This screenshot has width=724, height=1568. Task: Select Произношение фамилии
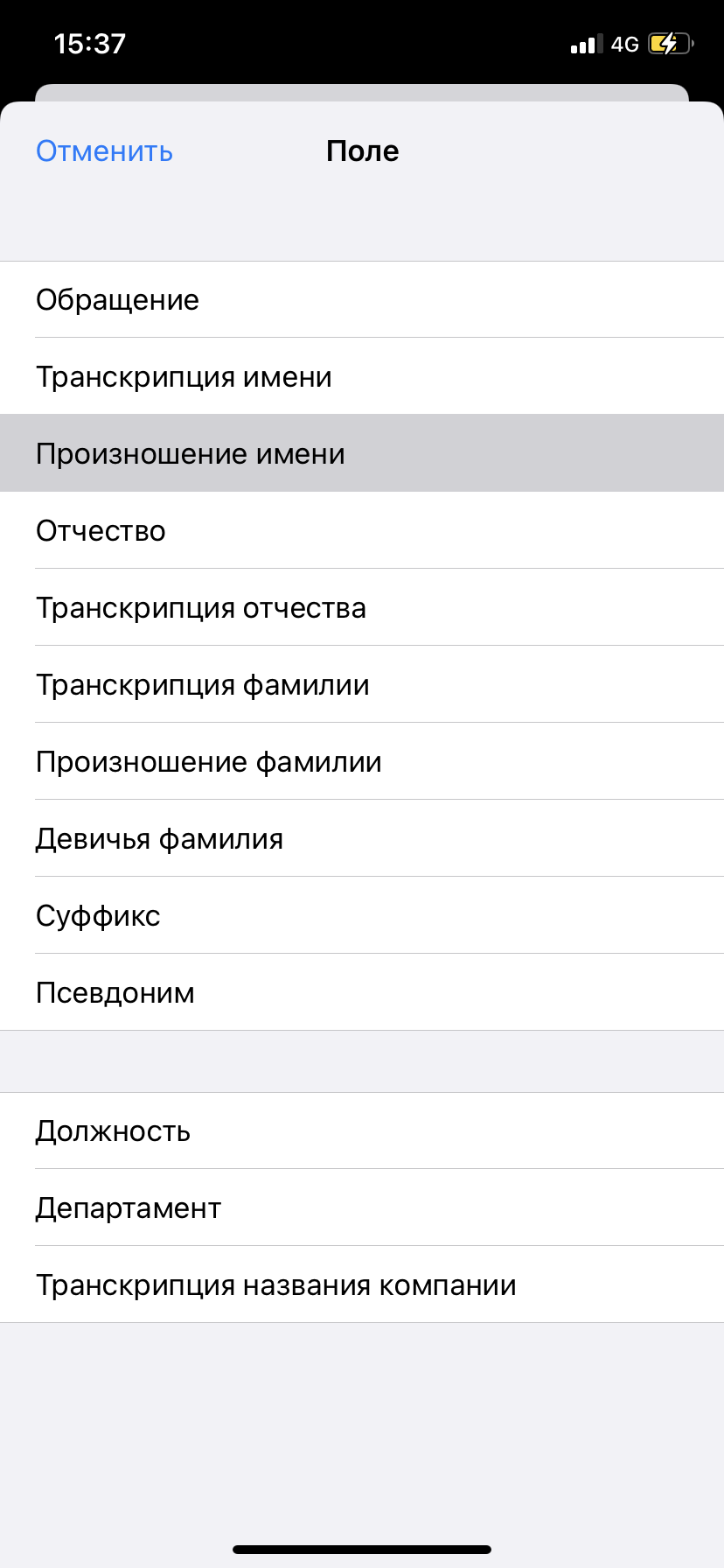tap(362, 761)
